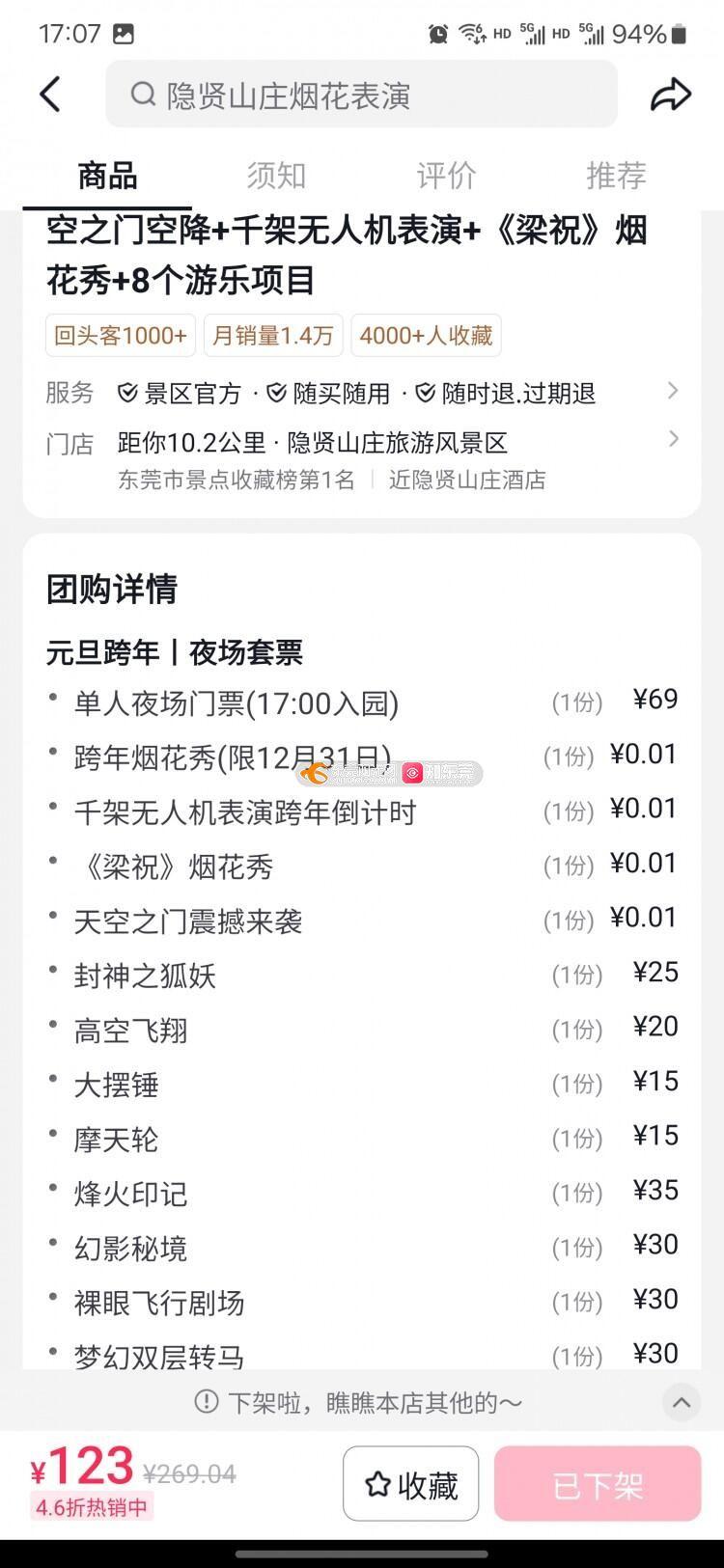Image resolution: width=724 pixels, height=1568 pixels.
Task: Go back using the top-left arrow
Action: pos(50,95)
